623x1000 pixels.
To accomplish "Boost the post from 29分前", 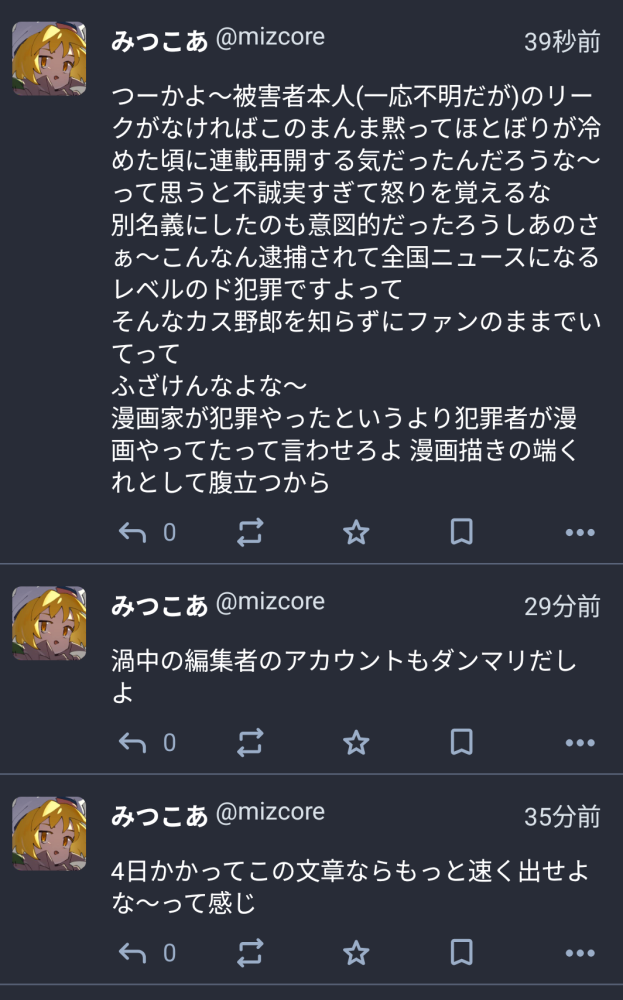I will (250, 742).
